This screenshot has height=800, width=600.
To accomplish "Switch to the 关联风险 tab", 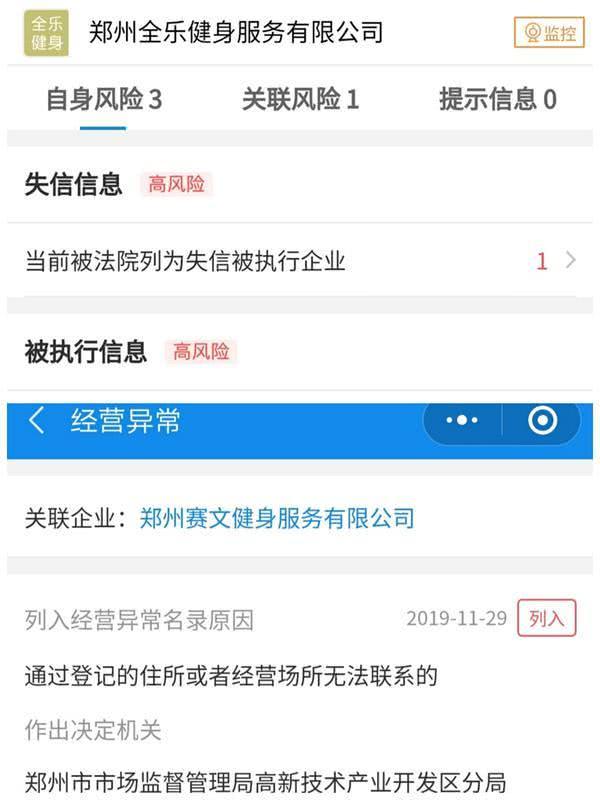I will click(300, 99).
